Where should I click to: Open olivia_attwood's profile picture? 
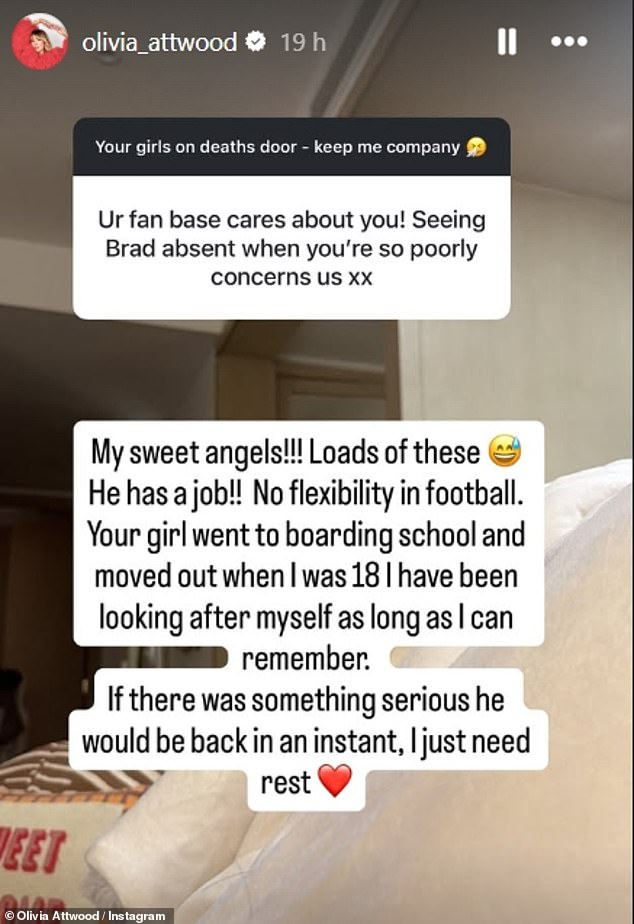coord(41,42)
